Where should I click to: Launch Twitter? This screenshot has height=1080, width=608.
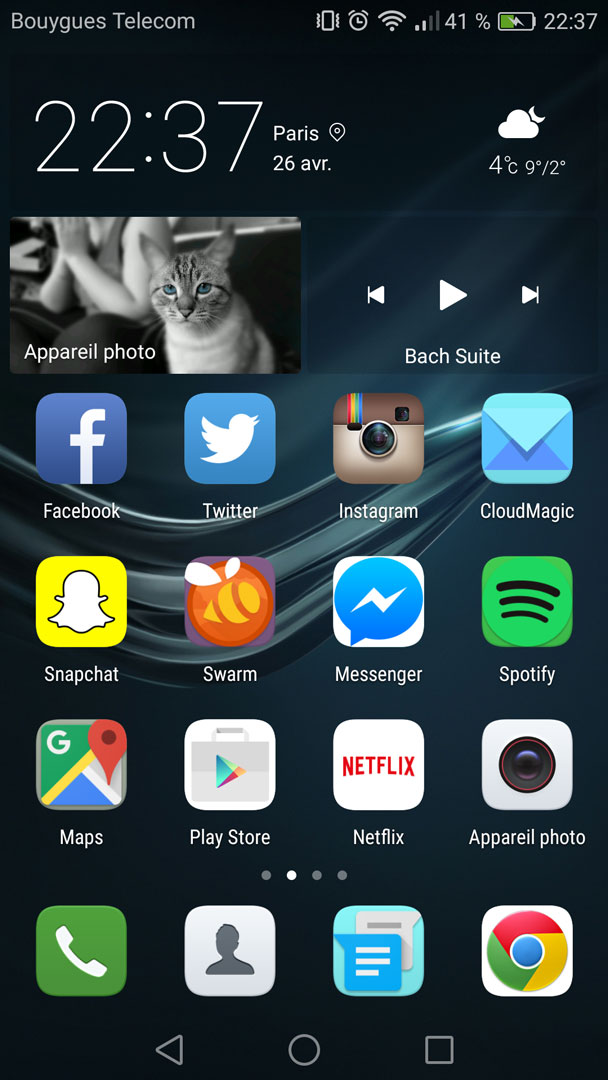(230, 439)
